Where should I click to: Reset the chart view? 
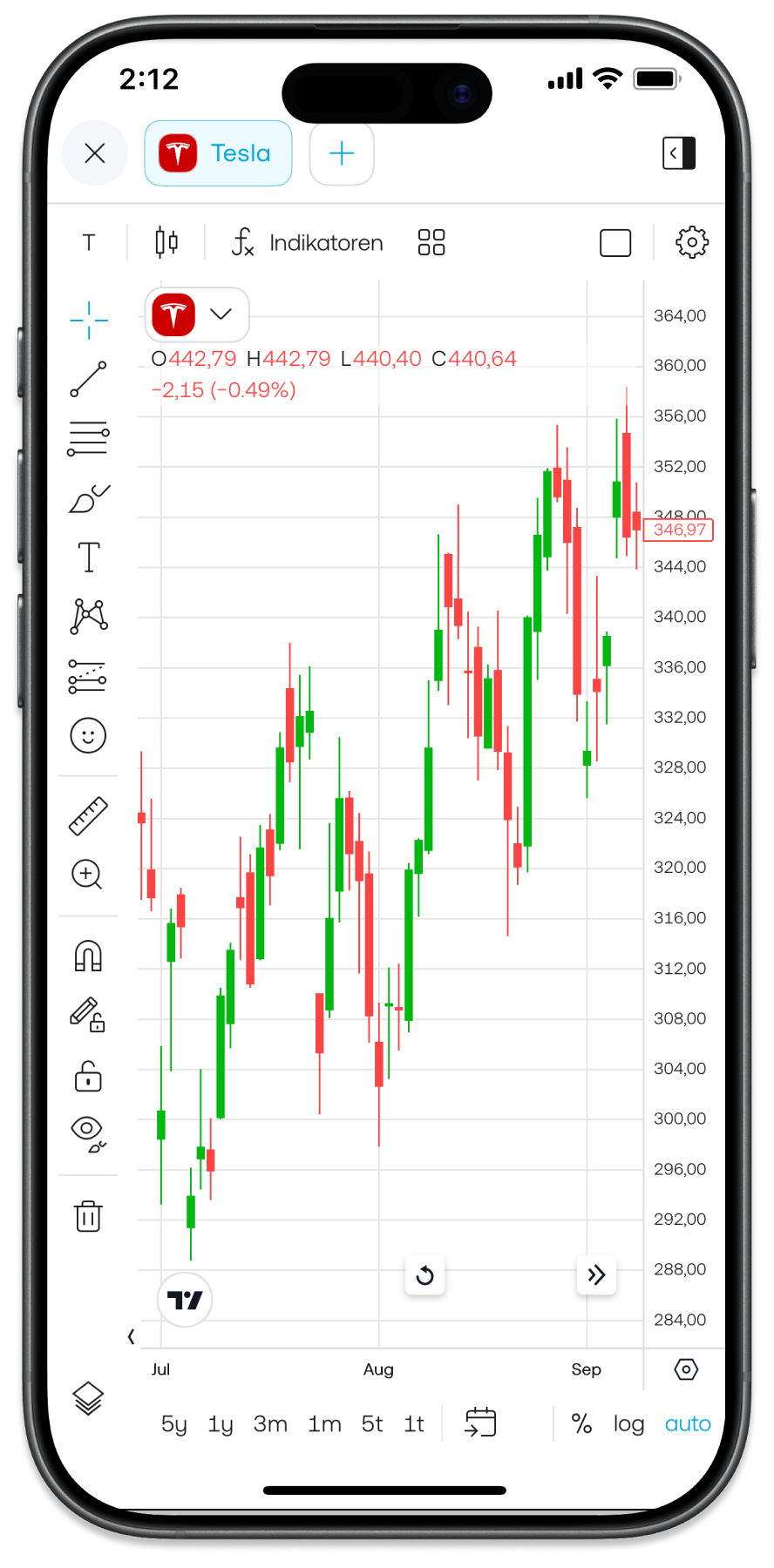pos(425,1276)
